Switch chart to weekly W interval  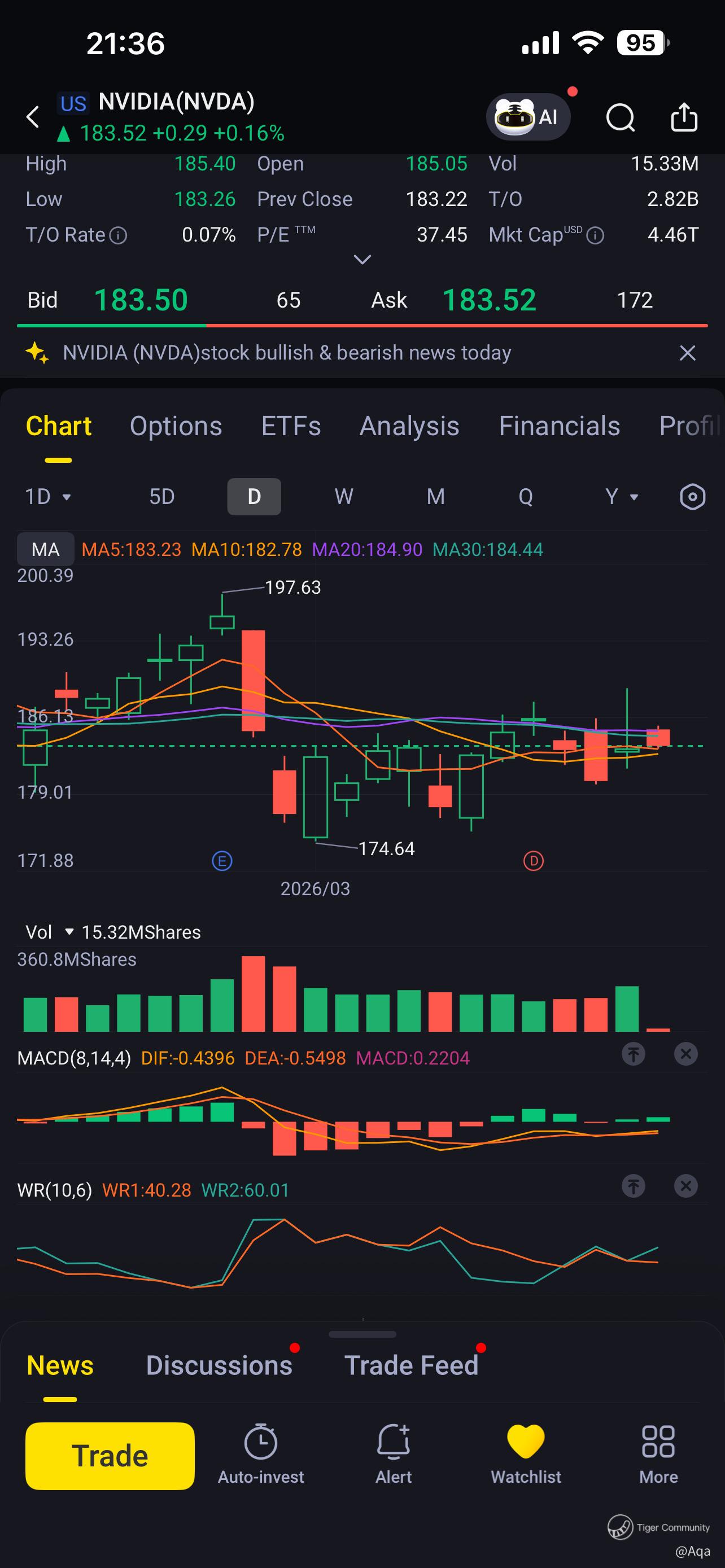[344, 497]
